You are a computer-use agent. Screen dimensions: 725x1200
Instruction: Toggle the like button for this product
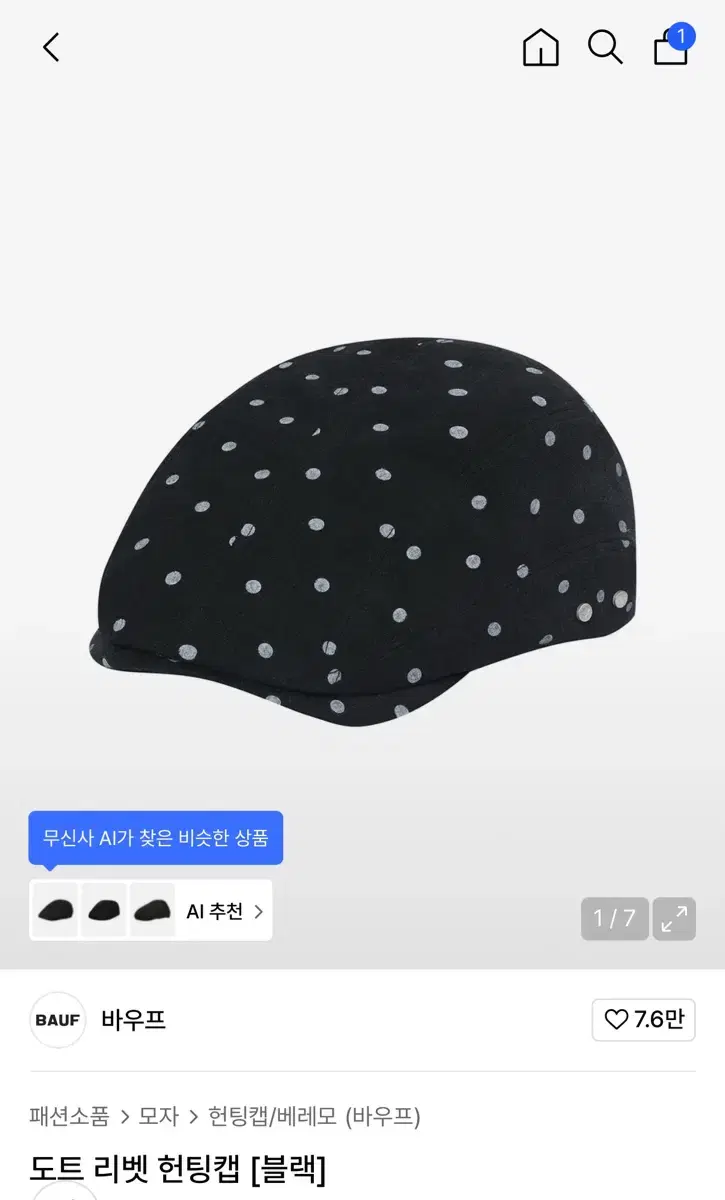[x=643, y=1020]
